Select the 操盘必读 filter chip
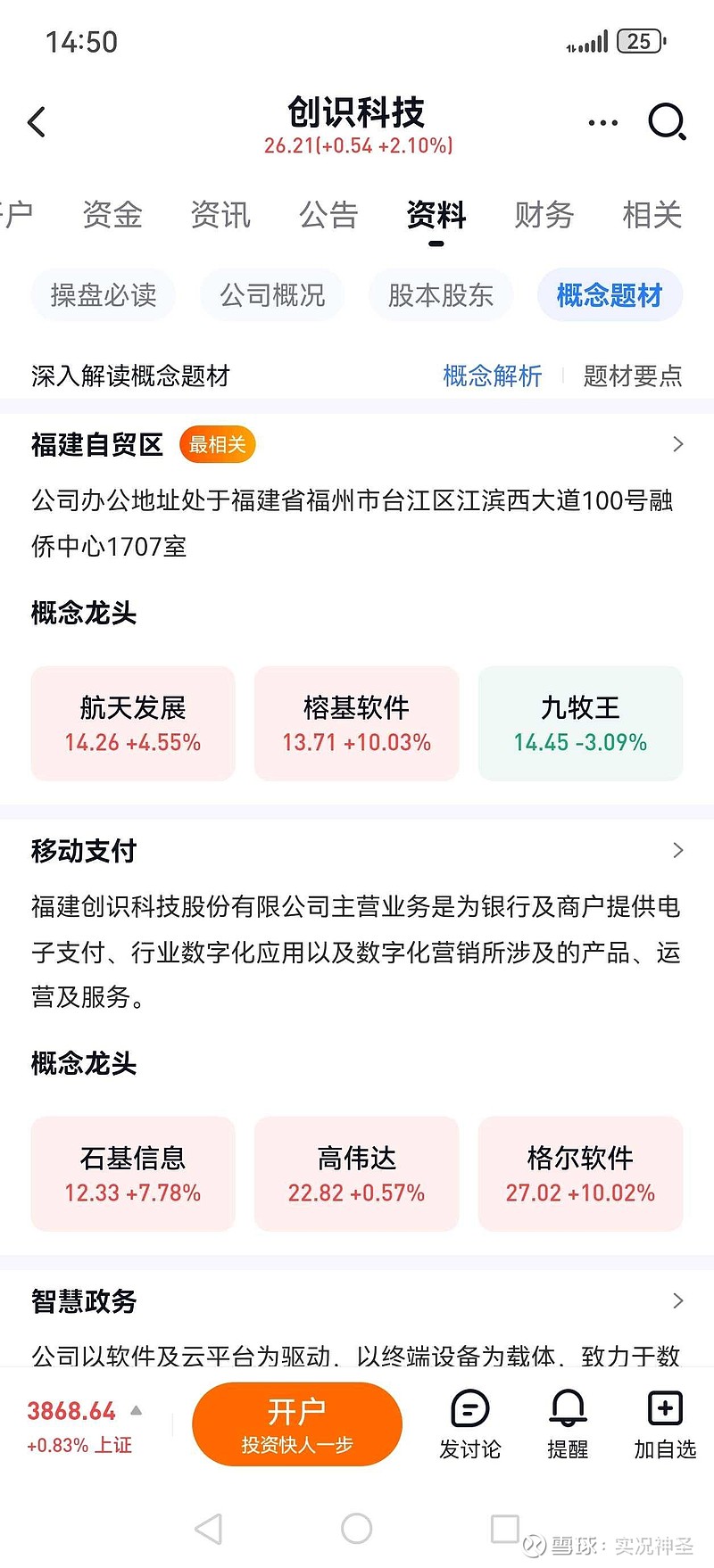714x1568 pixels. click(103, 295)
